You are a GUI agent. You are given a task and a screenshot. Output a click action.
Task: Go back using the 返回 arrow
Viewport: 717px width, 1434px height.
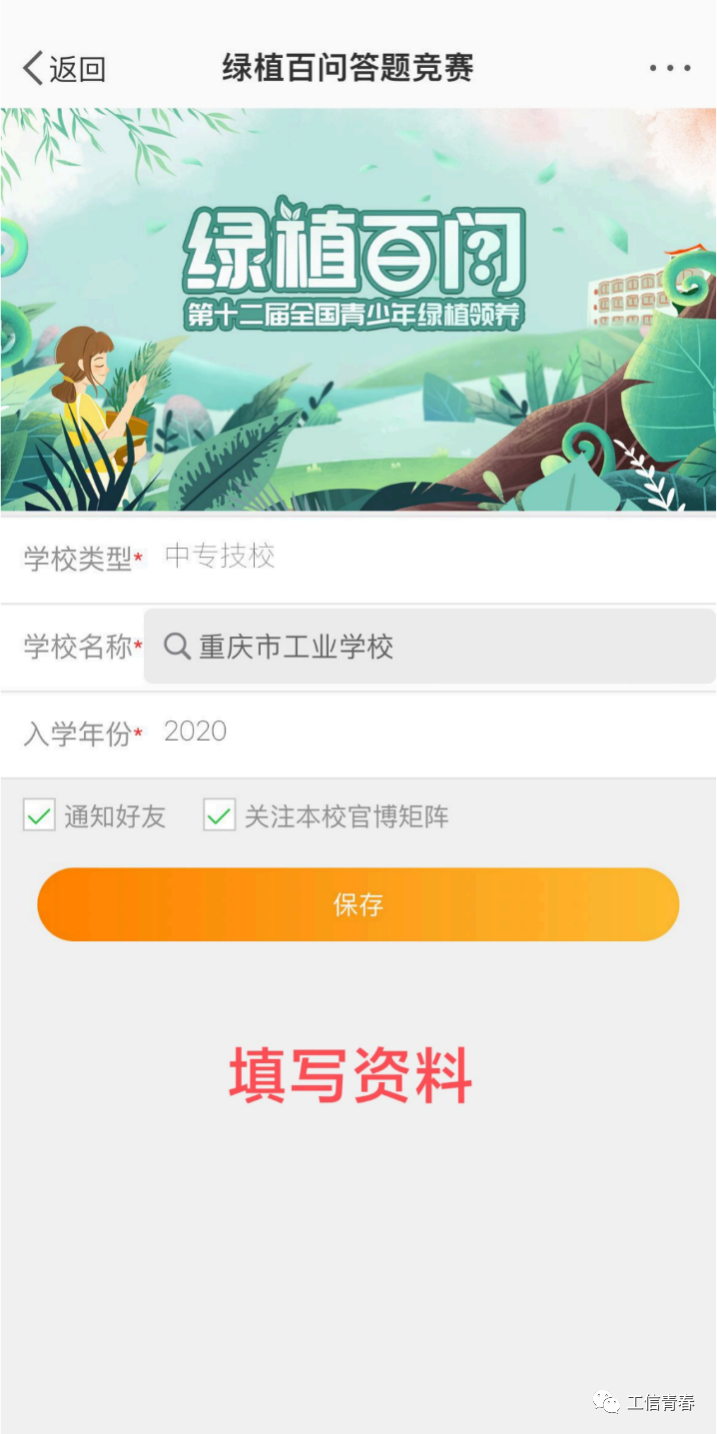coord(62,69)
